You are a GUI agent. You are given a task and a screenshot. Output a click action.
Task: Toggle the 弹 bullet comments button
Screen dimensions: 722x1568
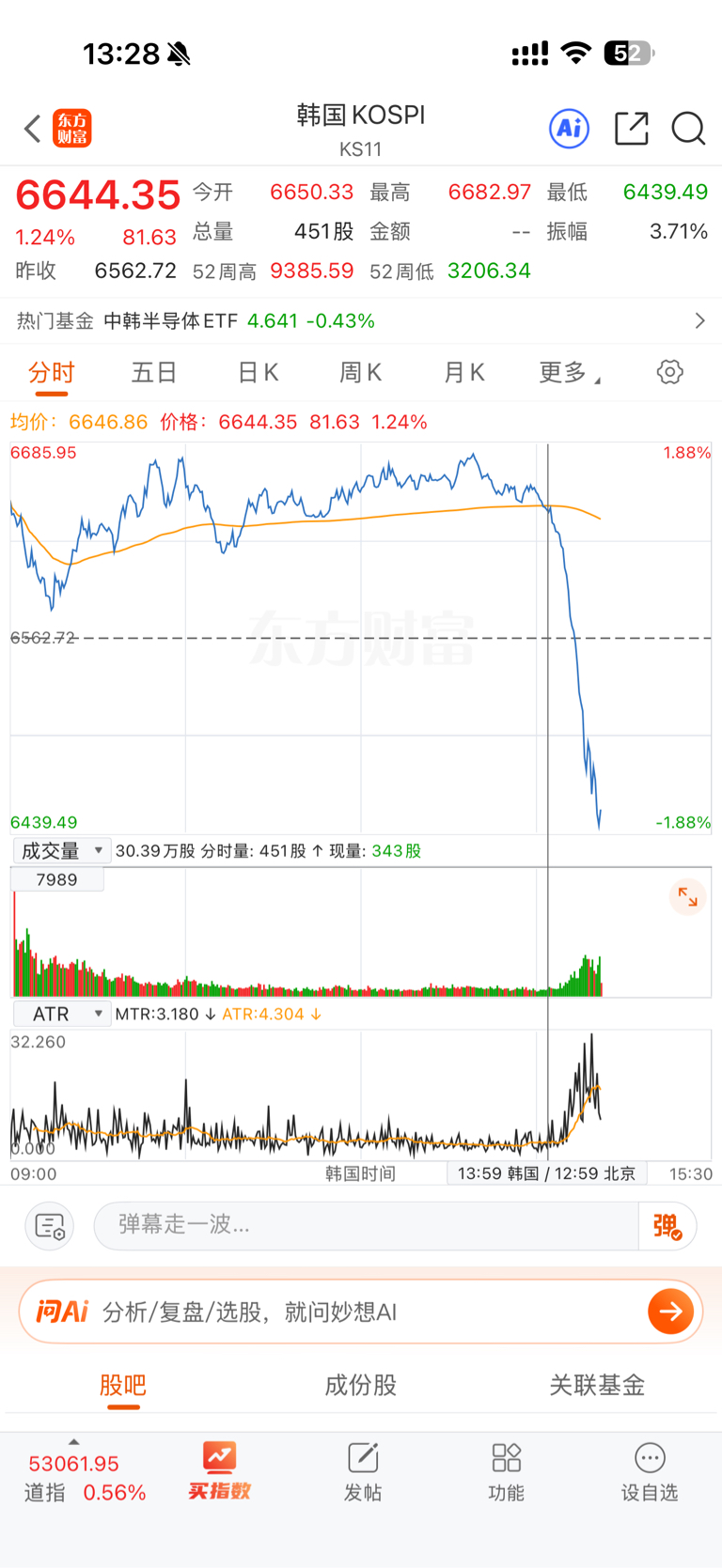click(667, 1225)
